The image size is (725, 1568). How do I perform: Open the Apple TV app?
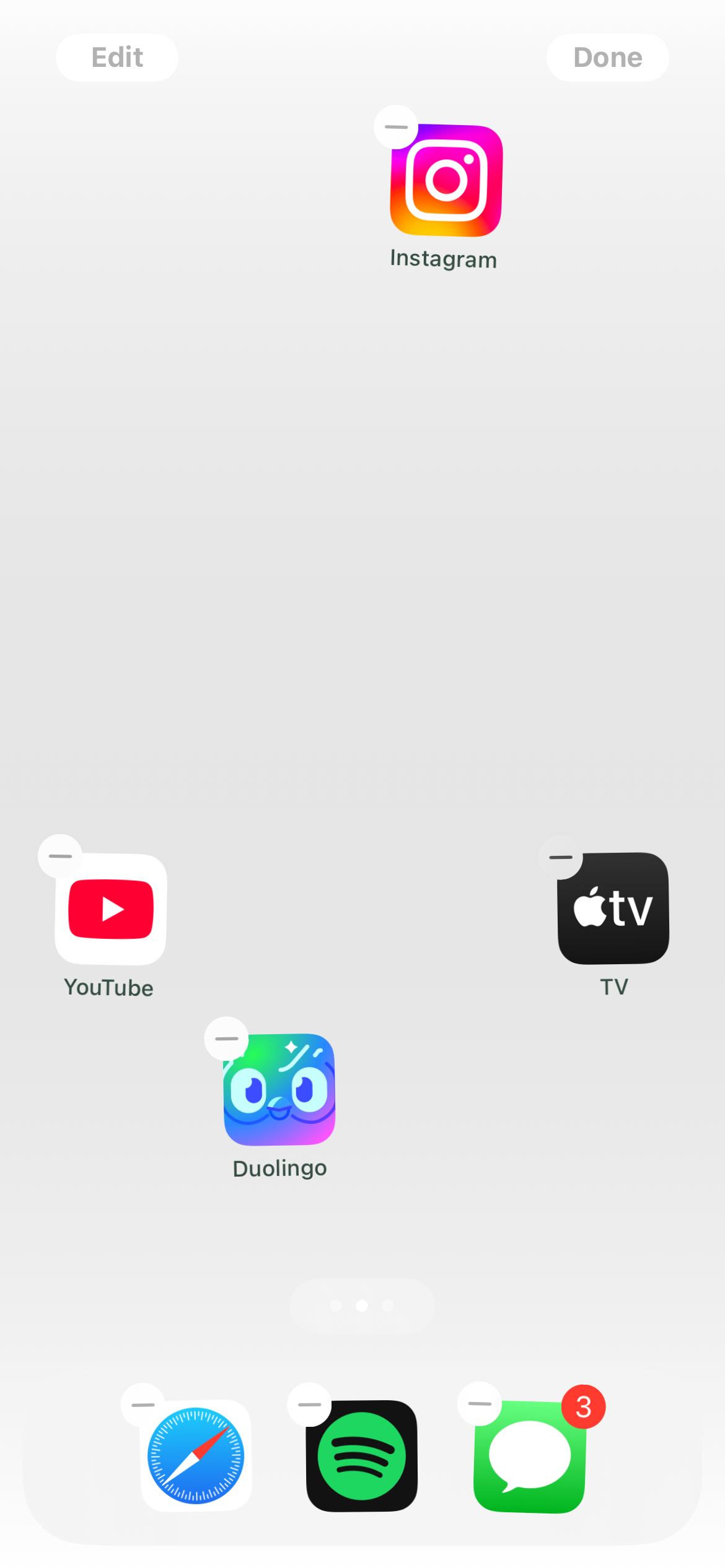pos(613,908)
